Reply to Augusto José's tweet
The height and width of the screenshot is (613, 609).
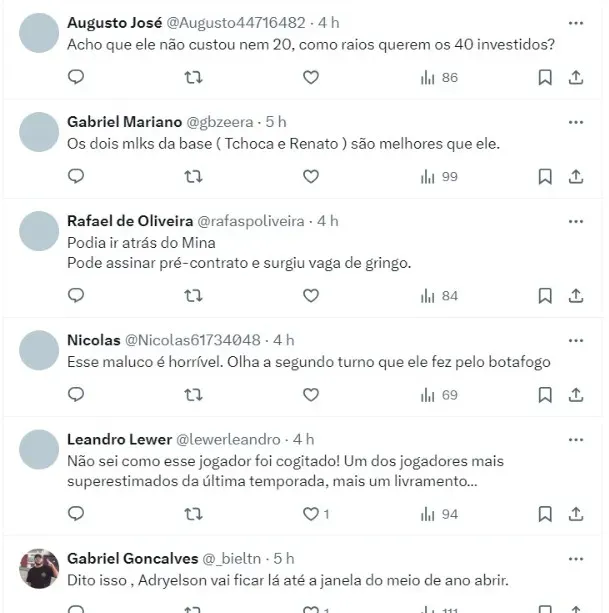[76, 77]
